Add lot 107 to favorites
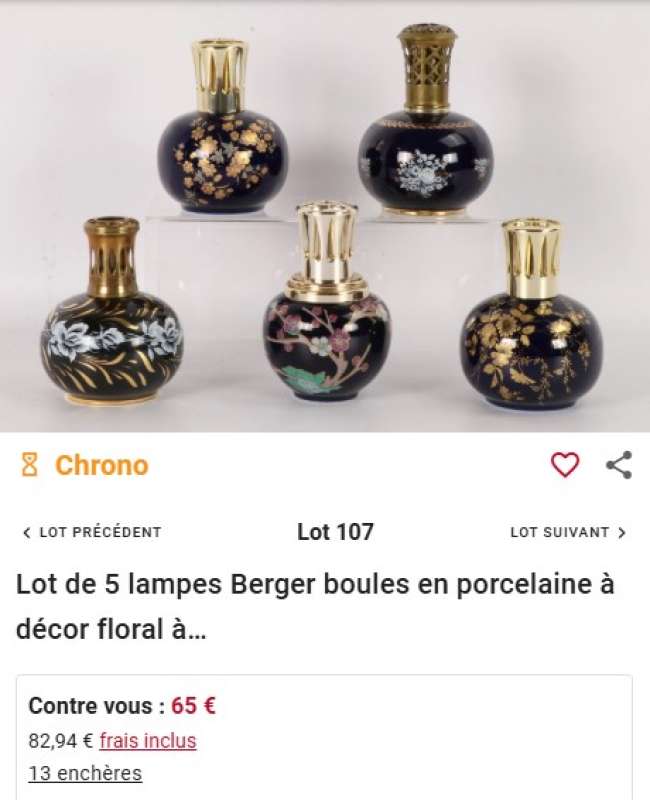650x800 pixels. pos(565,465)
